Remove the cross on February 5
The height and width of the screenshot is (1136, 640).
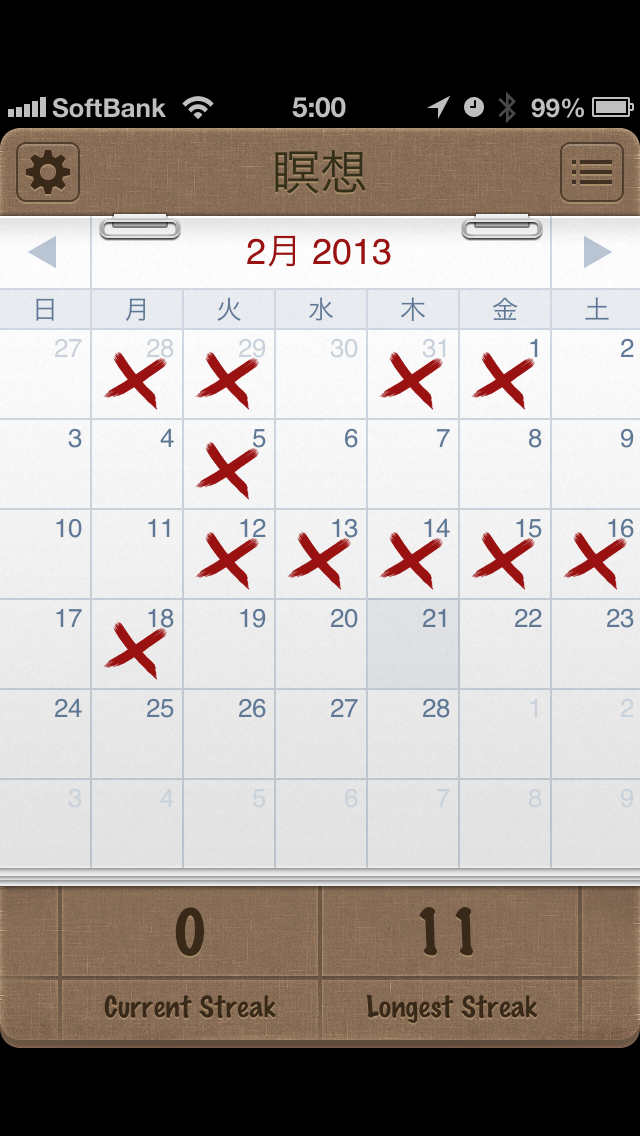point(229,464)
